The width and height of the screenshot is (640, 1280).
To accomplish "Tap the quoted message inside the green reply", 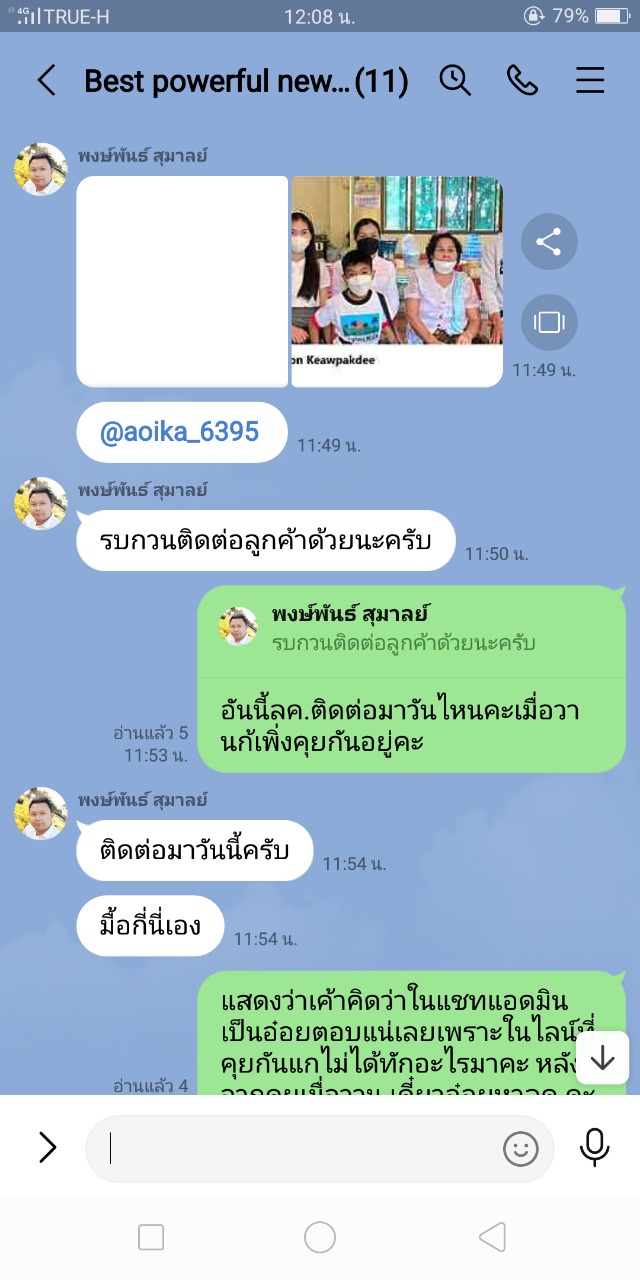I will tap(400, 630).
